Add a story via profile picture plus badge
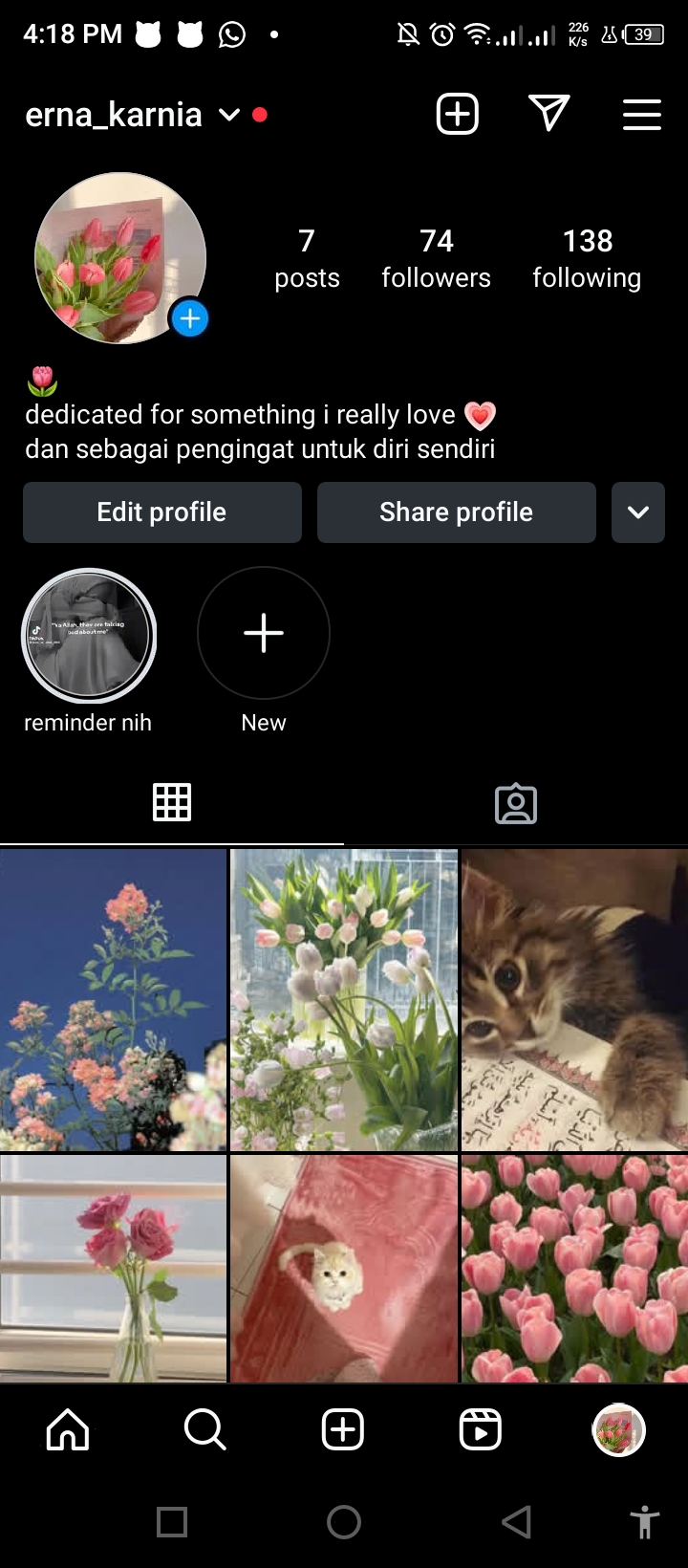 coord(190,318)
